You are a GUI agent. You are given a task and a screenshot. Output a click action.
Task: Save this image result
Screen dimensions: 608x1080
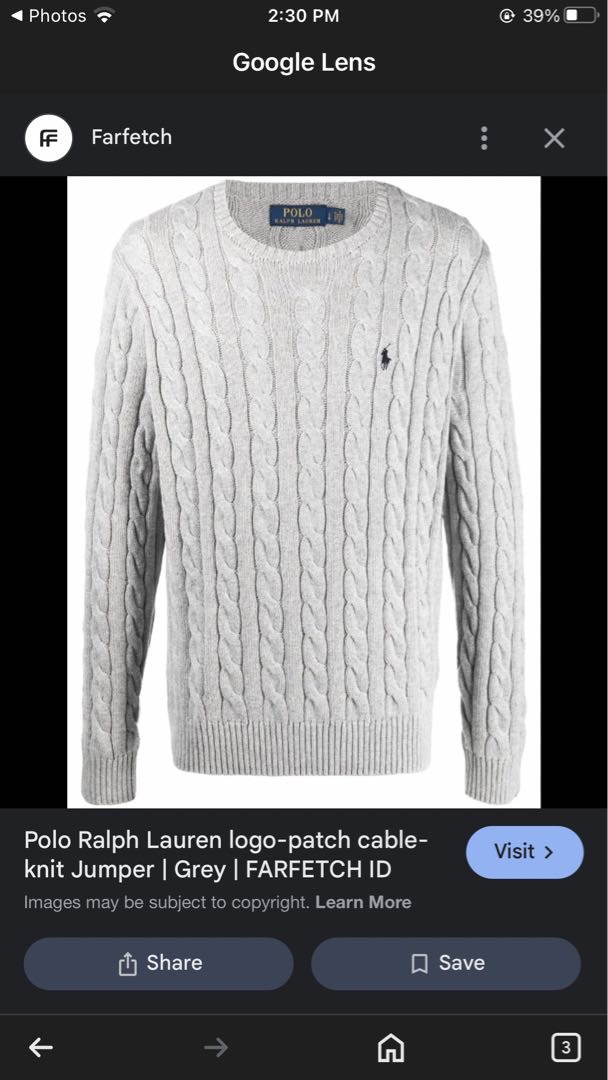(x=446, y=963)
